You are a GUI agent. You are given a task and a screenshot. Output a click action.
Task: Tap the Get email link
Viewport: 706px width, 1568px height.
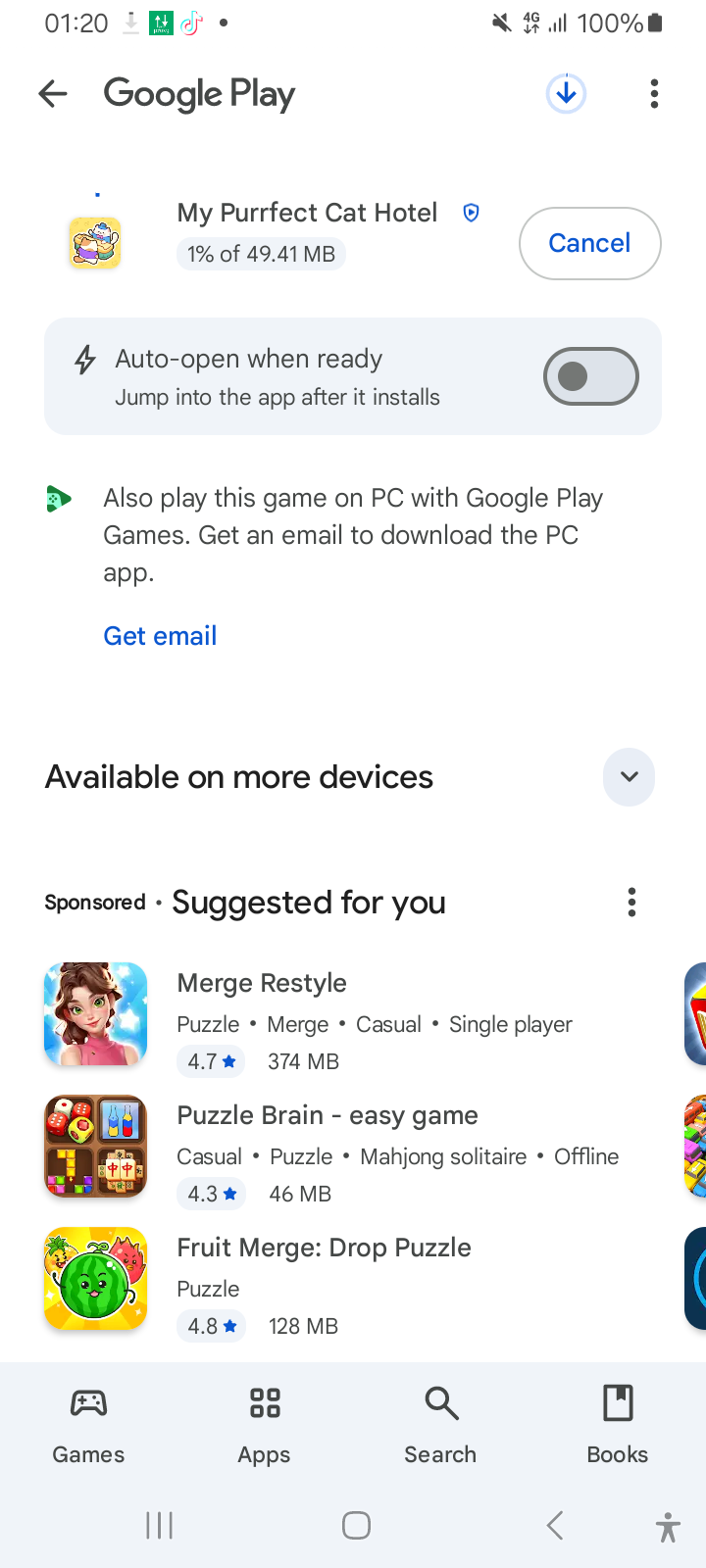click(160, 636)
